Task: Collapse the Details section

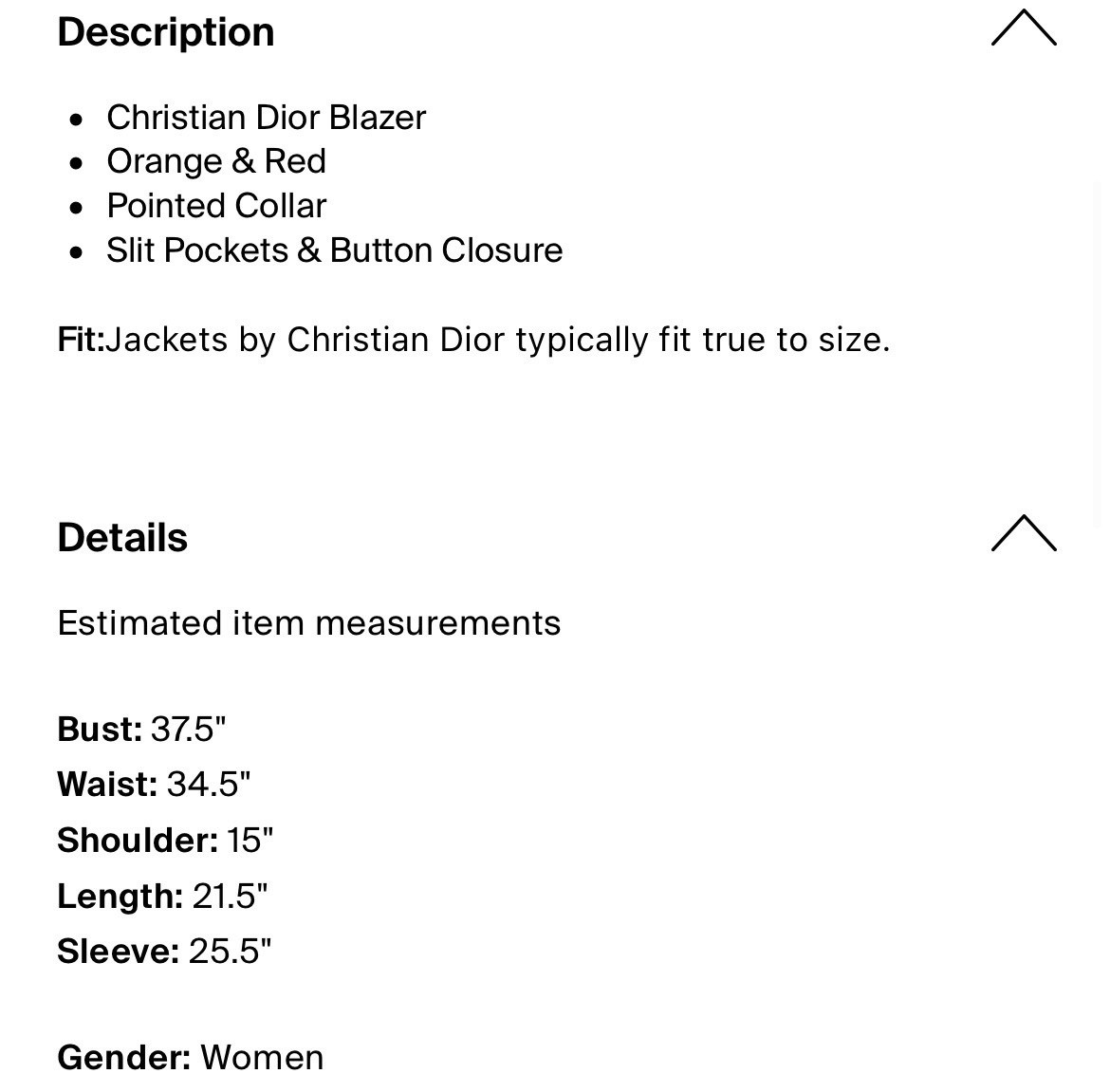Action: (1023, 533)
